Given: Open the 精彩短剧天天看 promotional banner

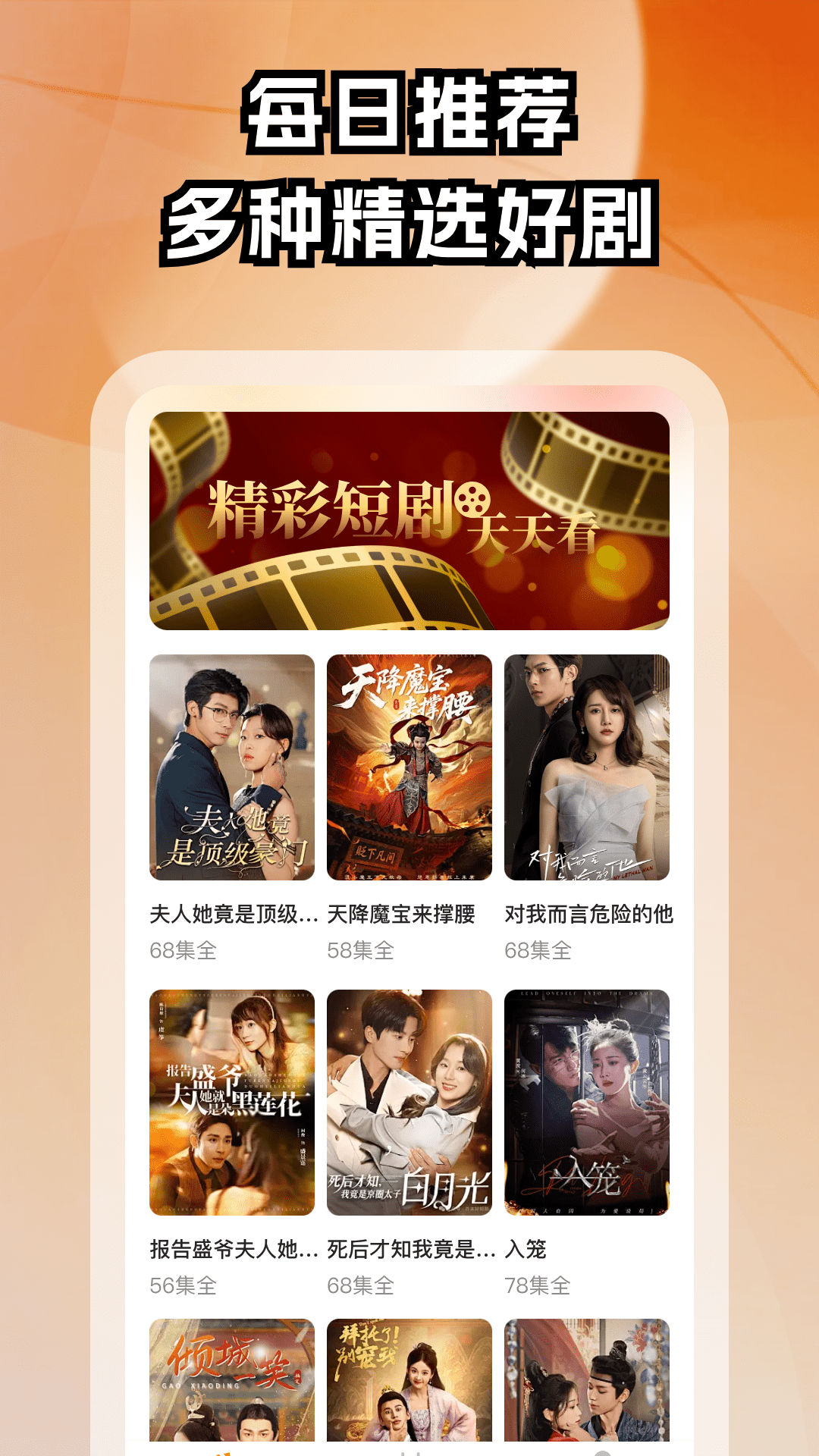Looking at the screenshot, I should (409, 521).
